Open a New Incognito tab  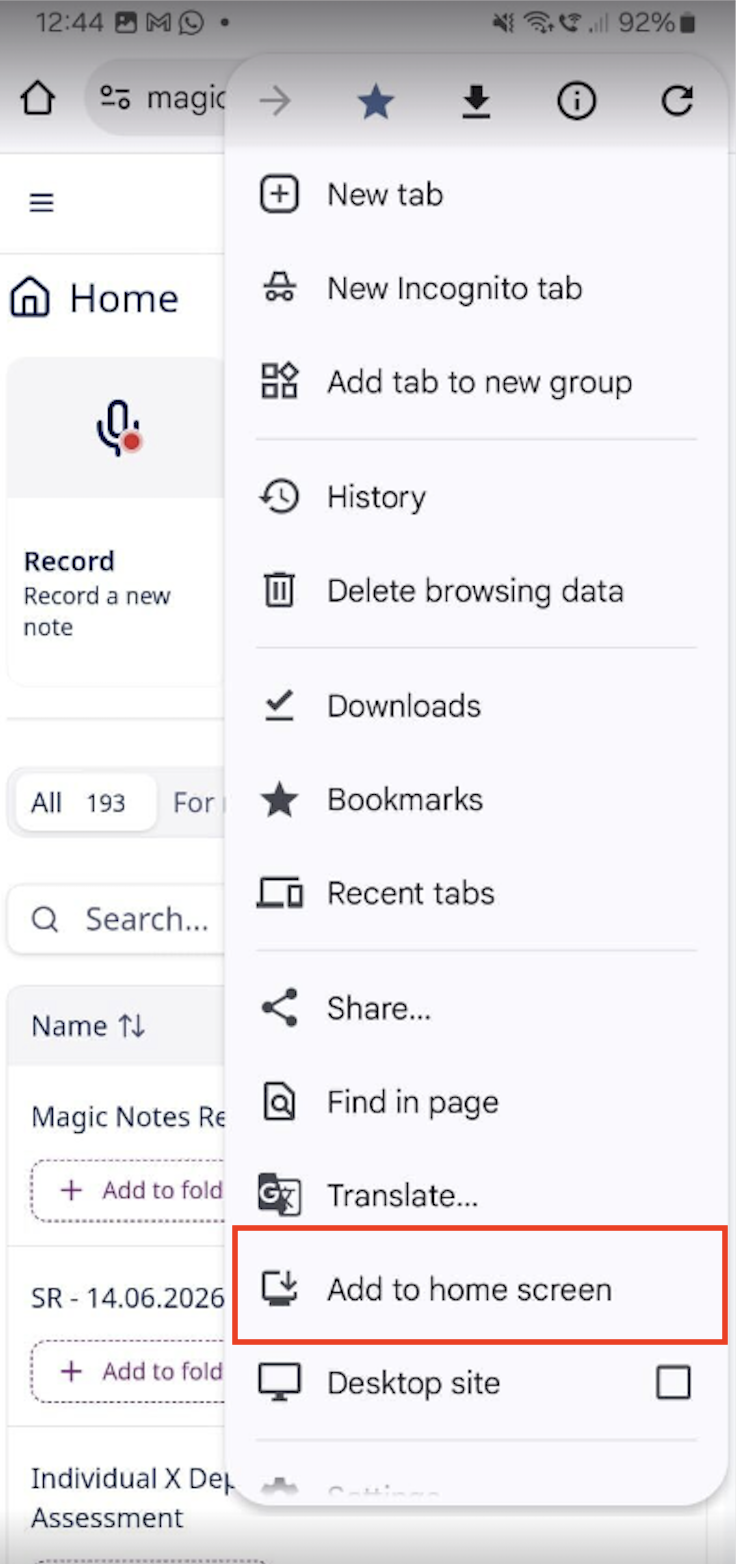click(x=454, y=289)
